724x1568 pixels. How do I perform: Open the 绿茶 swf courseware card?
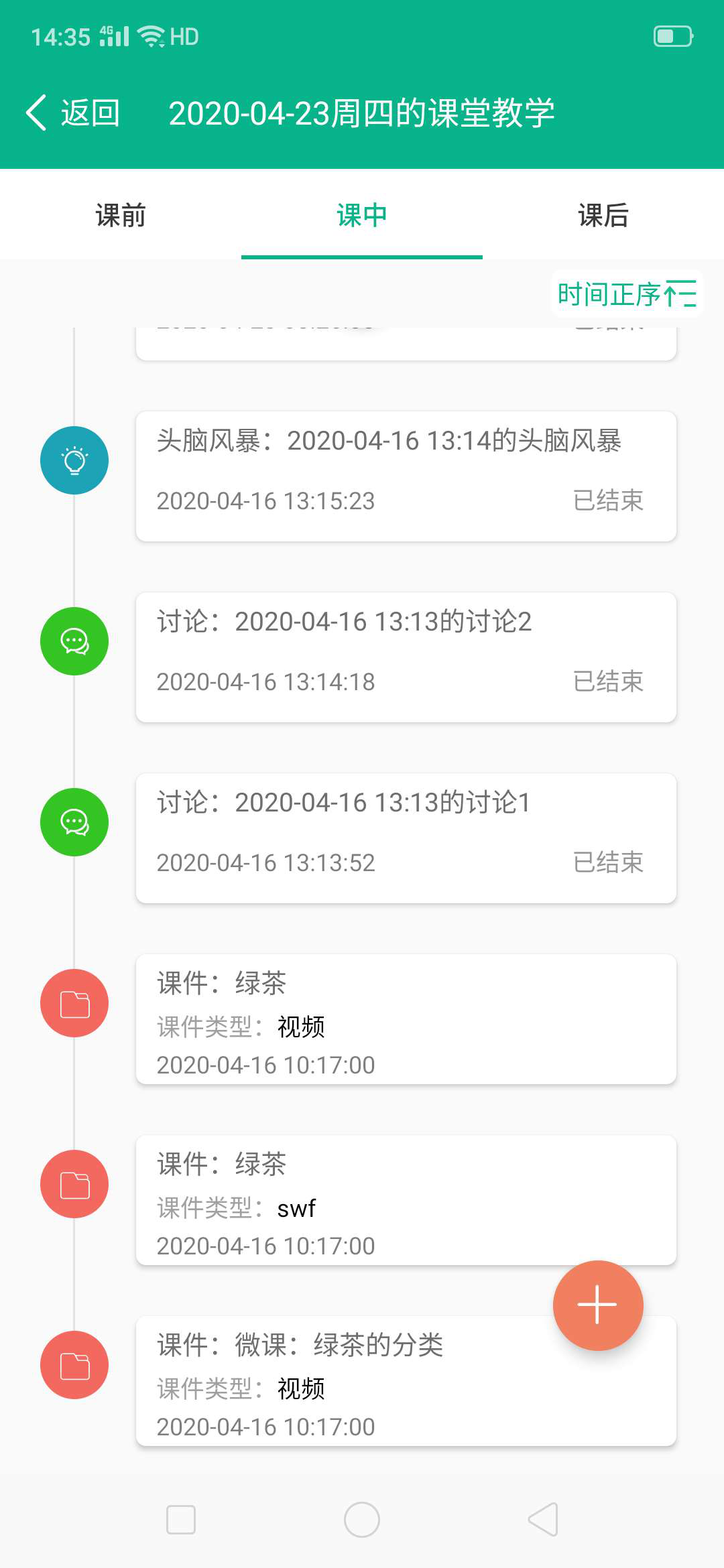406,1199
